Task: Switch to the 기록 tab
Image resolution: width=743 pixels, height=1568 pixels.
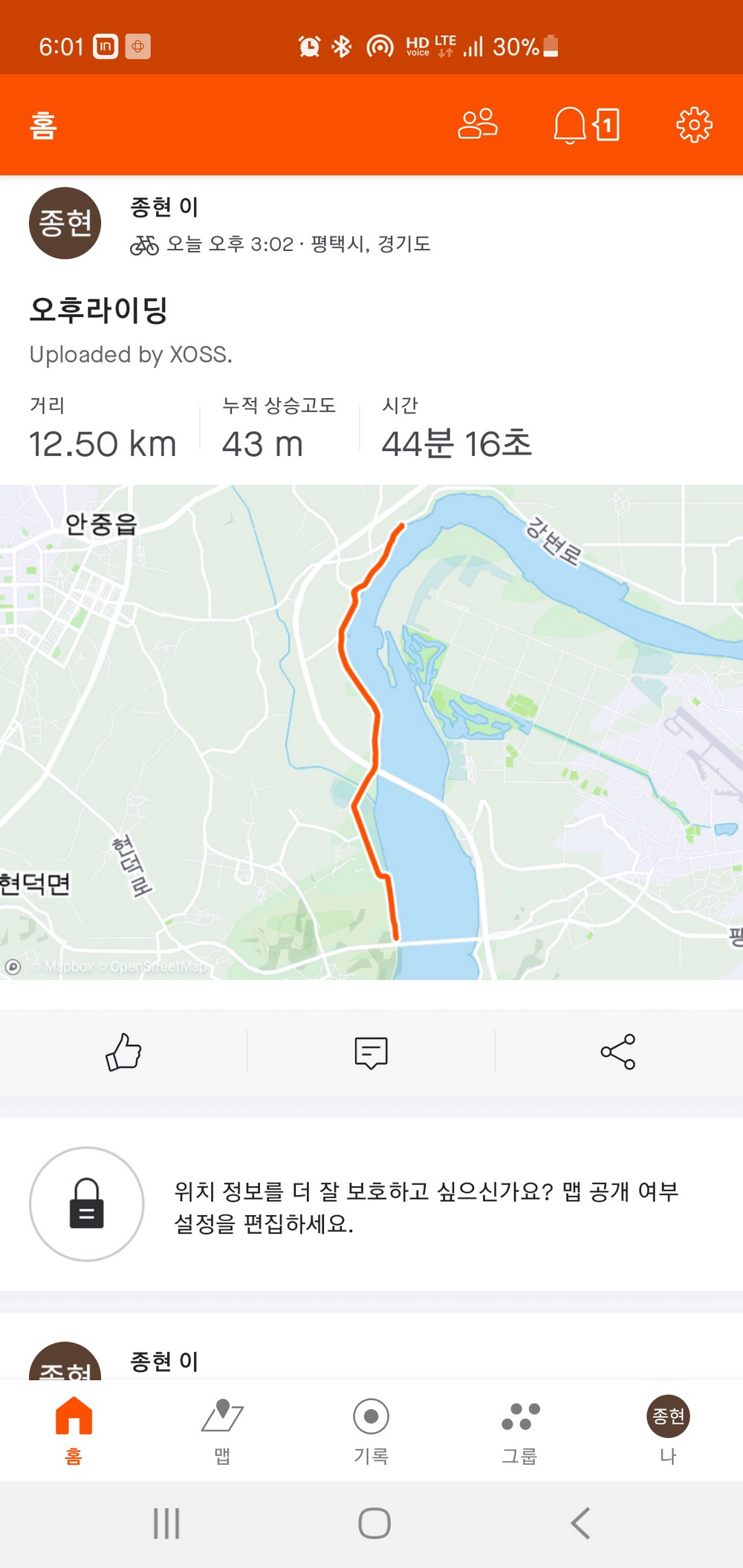Action: click(x=371, y=1431)
